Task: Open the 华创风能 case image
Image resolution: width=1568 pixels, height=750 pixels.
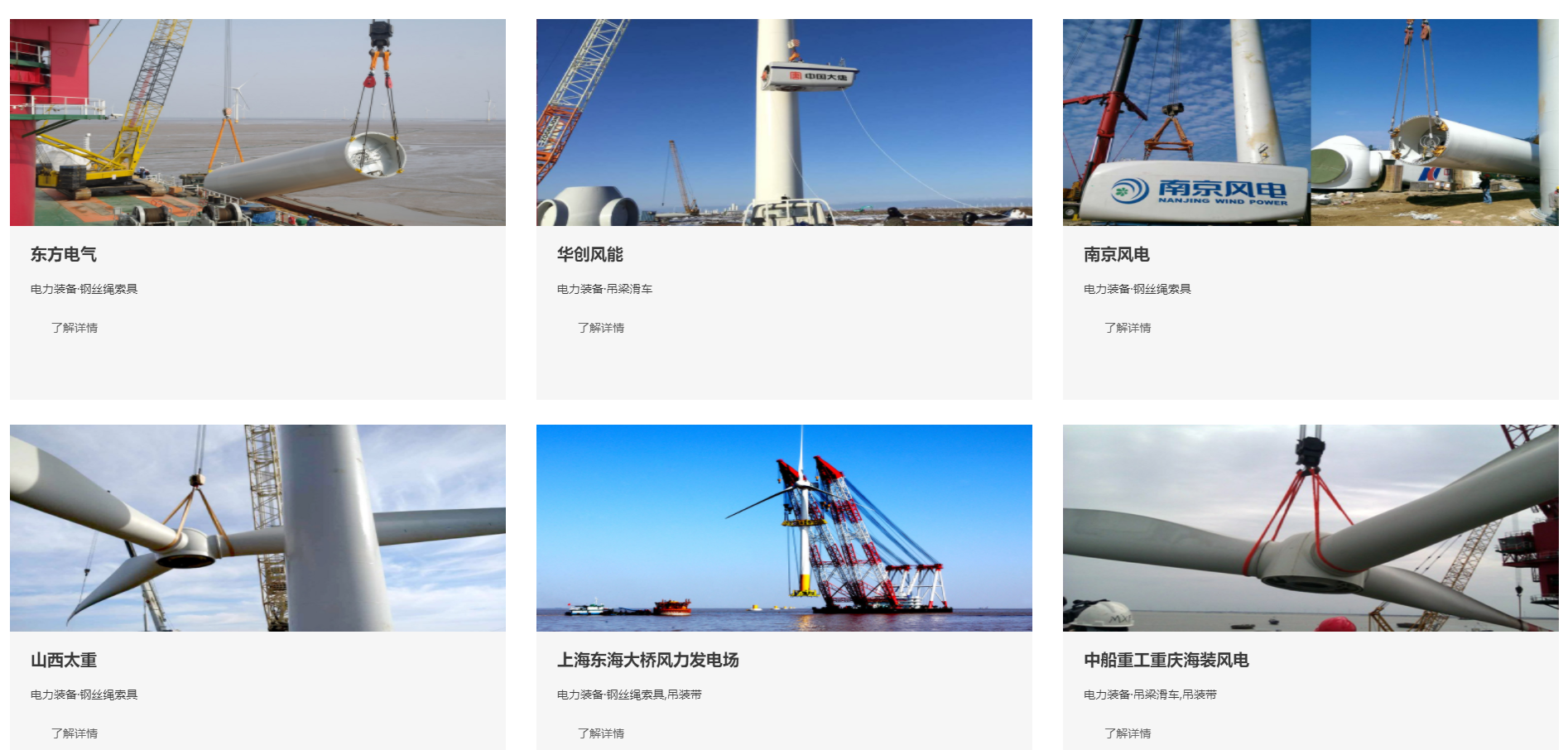Action: [x=784, y=123]
